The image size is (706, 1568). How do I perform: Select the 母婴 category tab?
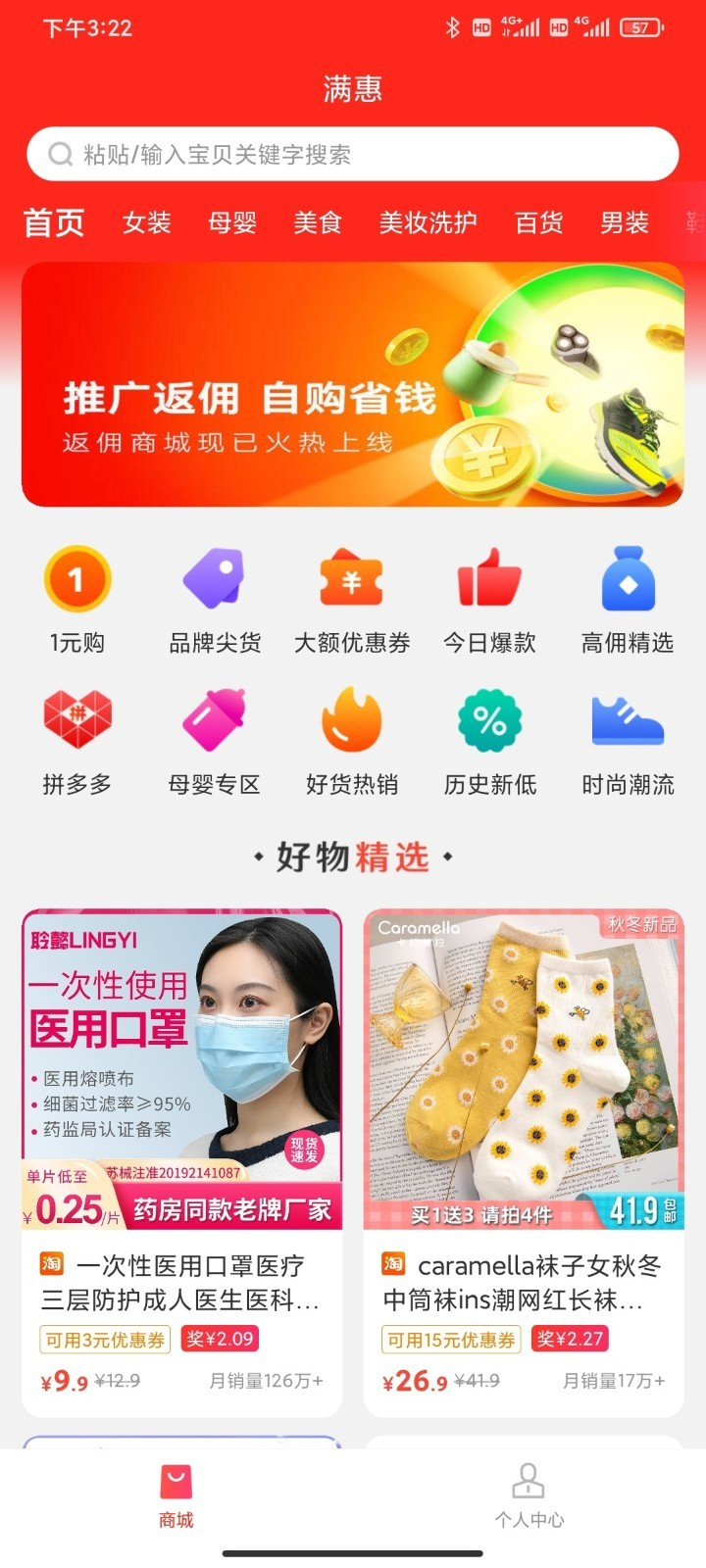(232, 223)
